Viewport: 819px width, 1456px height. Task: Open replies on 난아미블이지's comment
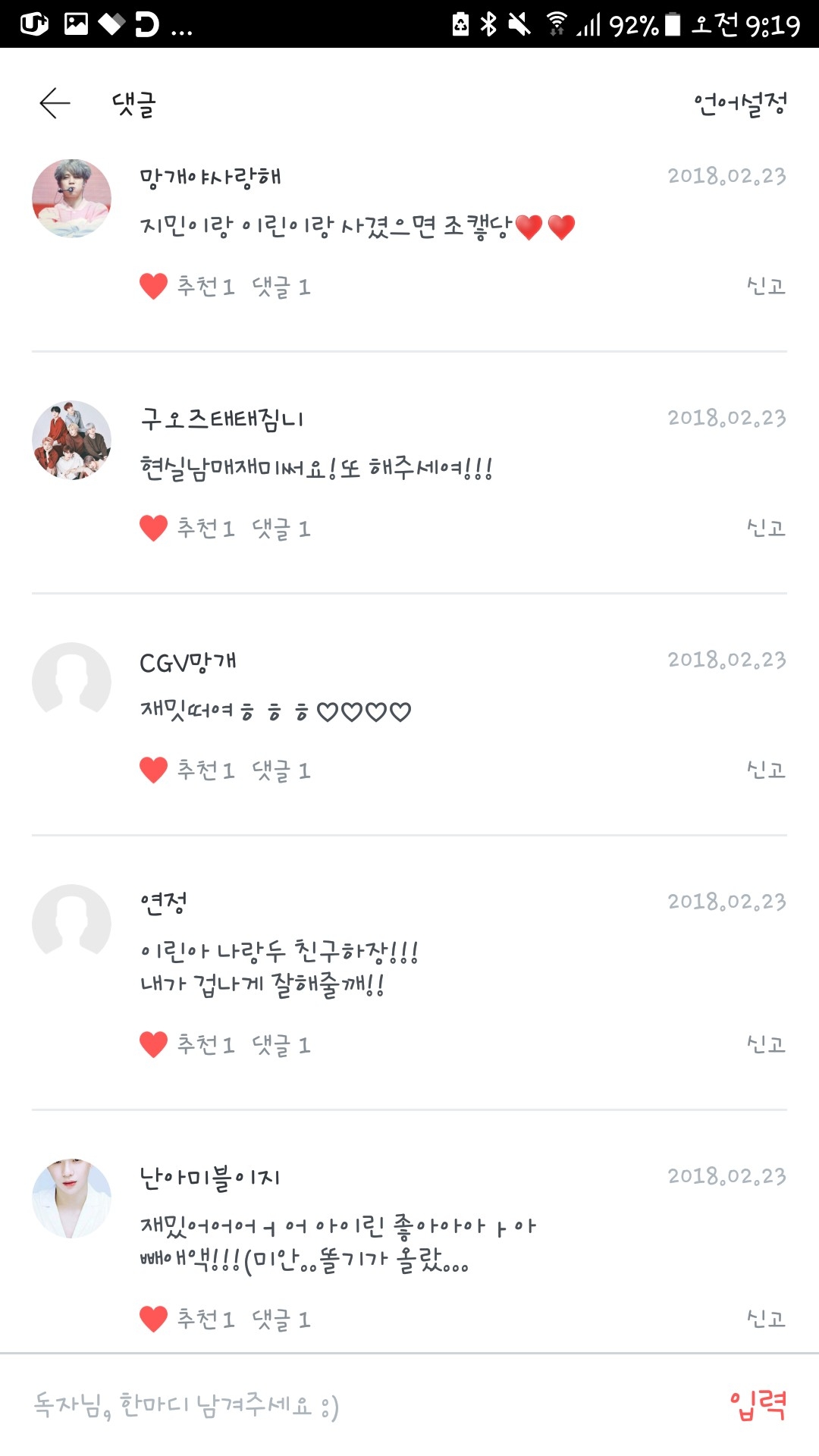coord(281,1319)
